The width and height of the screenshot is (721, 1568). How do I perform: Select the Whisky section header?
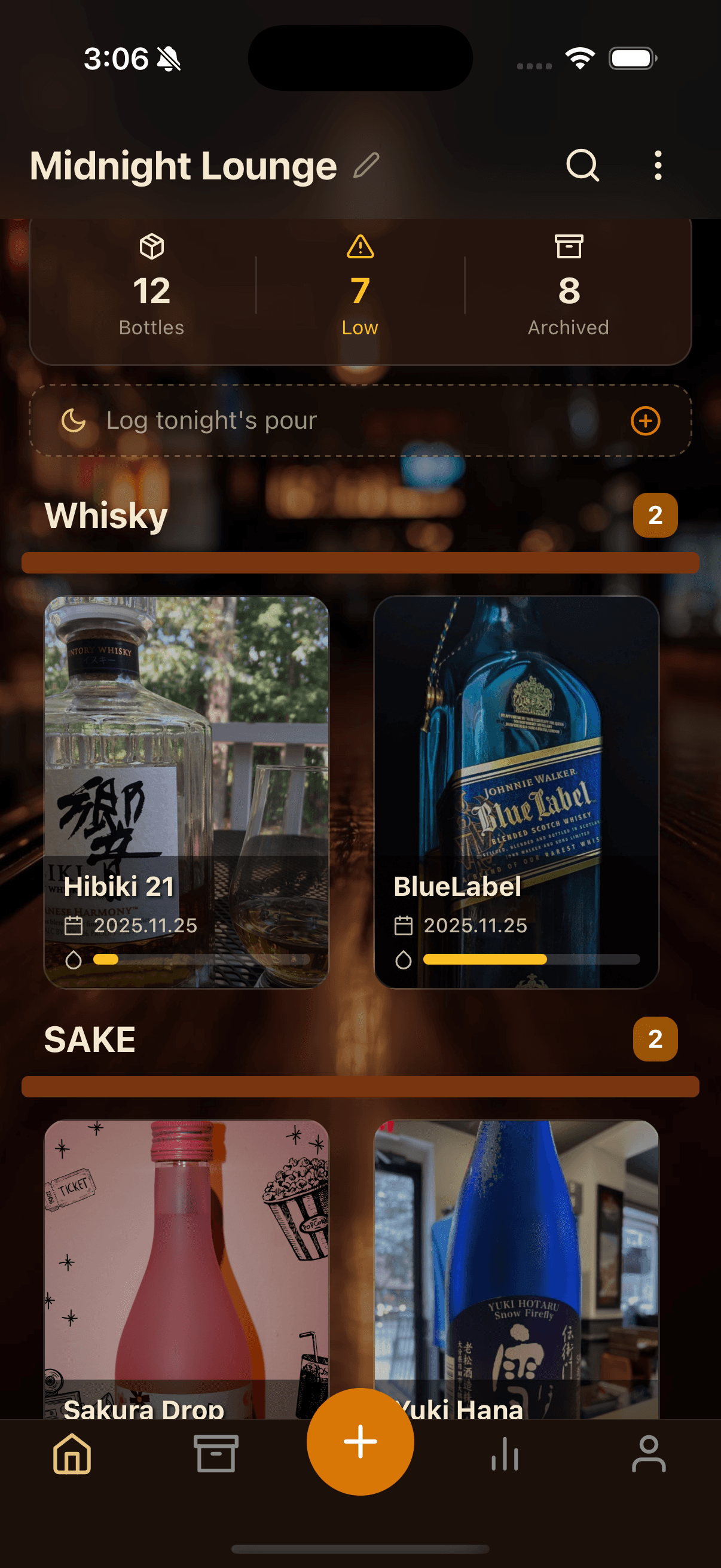pyautogui.click(x=106, y=515)
